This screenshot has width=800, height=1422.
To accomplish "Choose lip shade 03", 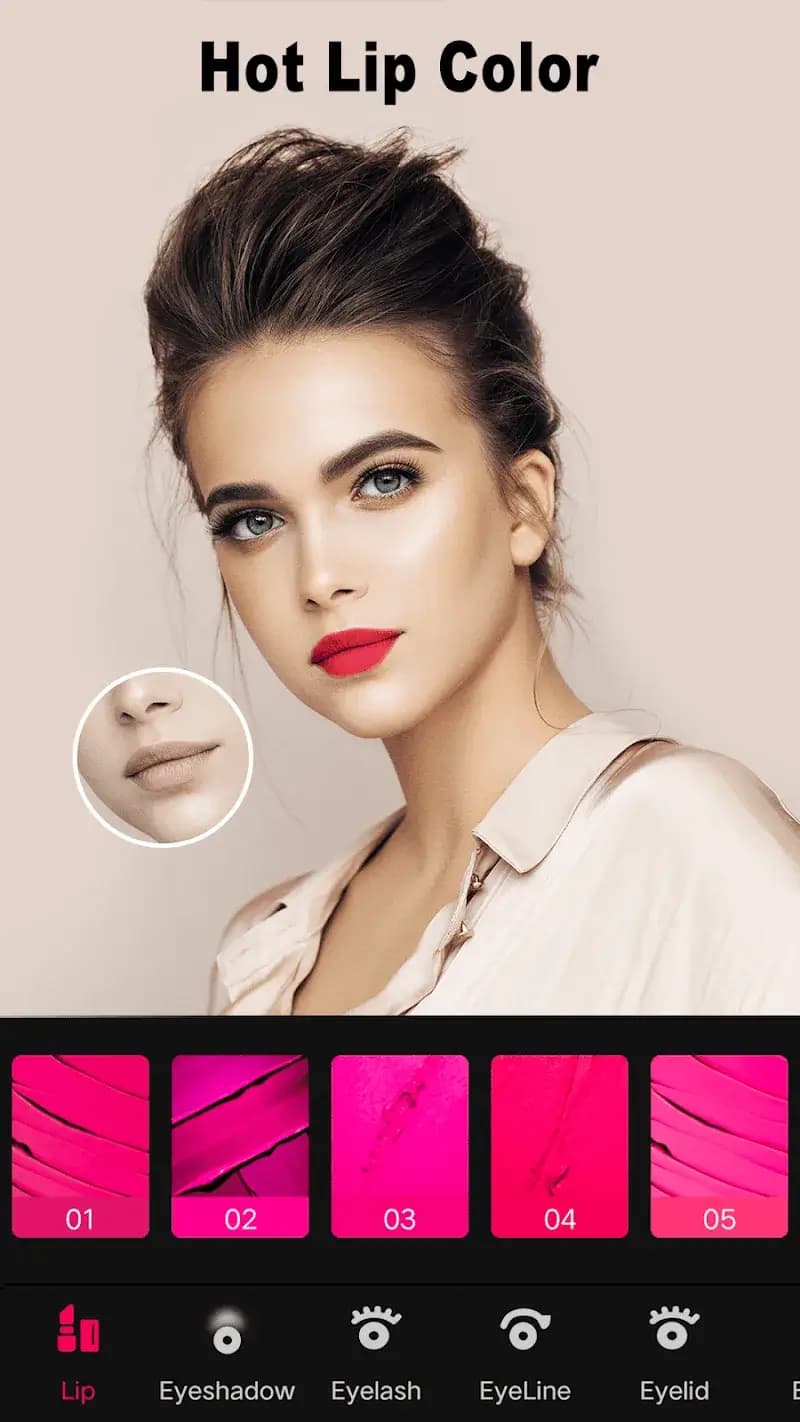I will coord(400,1146).
